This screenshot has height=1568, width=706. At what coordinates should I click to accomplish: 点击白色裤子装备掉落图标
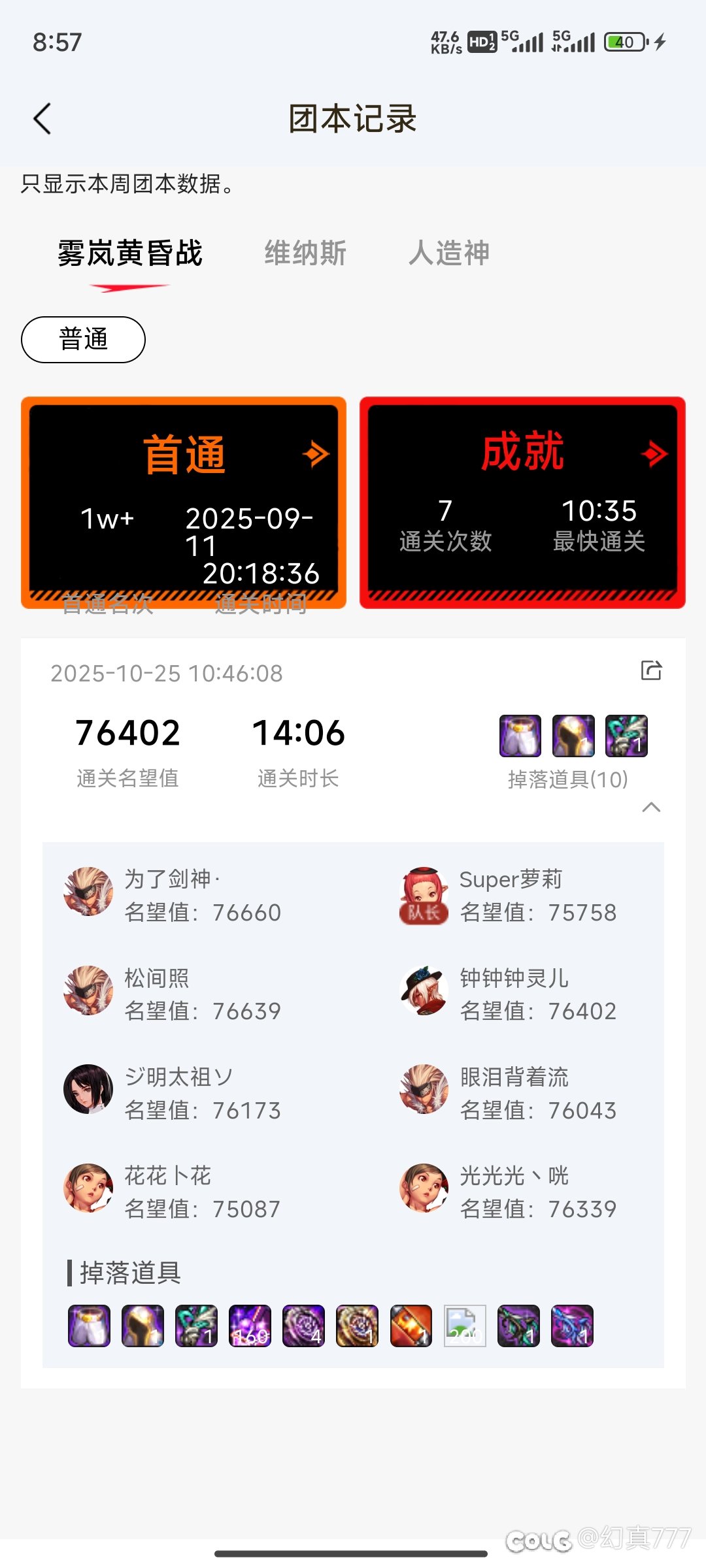click(x=90, y=1325)
